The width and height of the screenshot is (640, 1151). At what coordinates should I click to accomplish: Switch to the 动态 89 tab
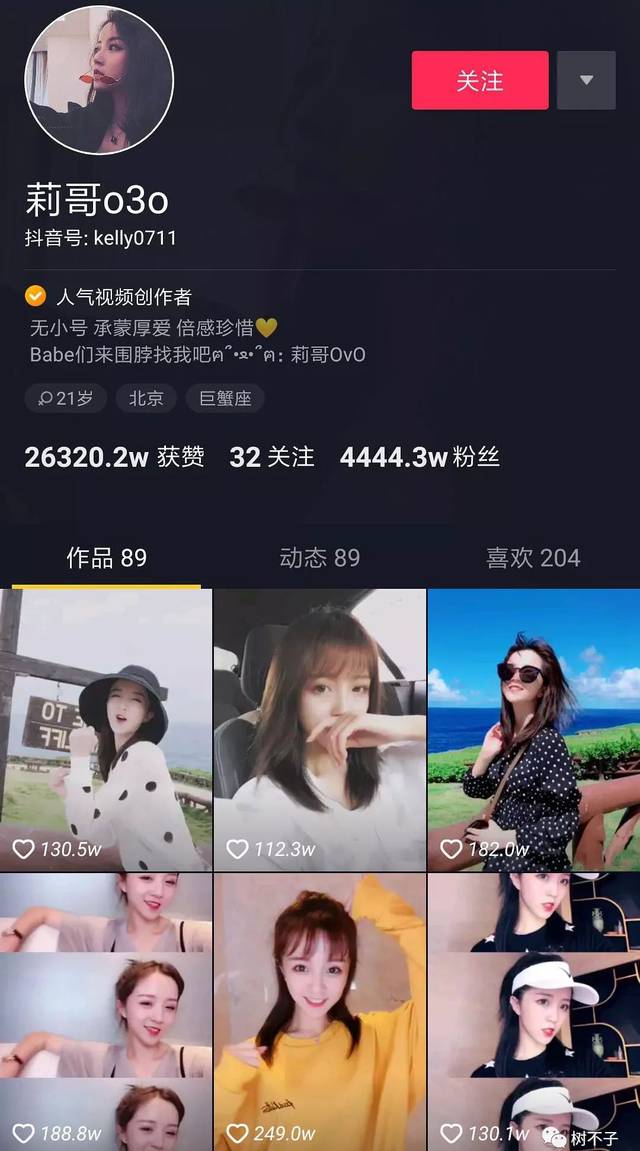[319, 558]
